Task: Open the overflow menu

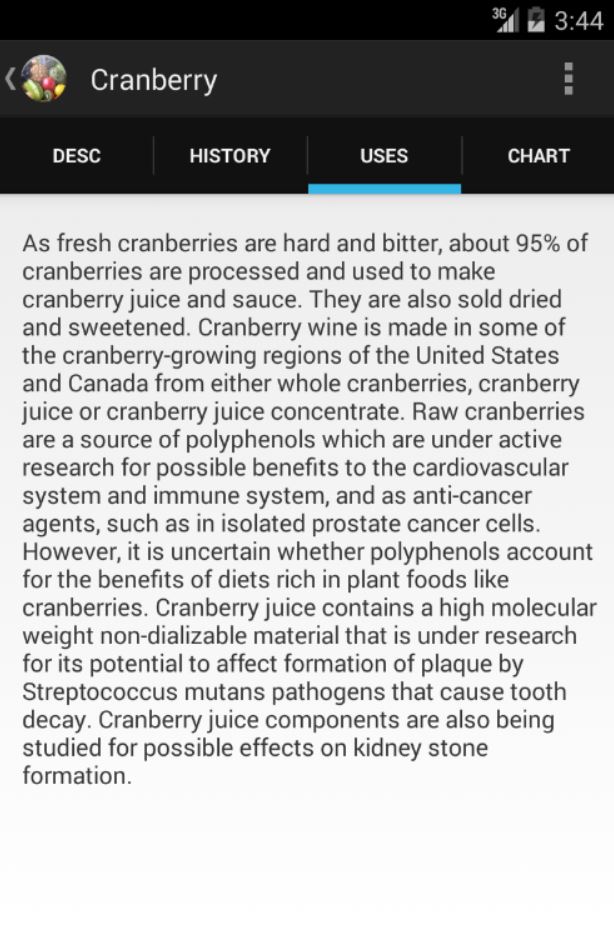Action: 568,79
